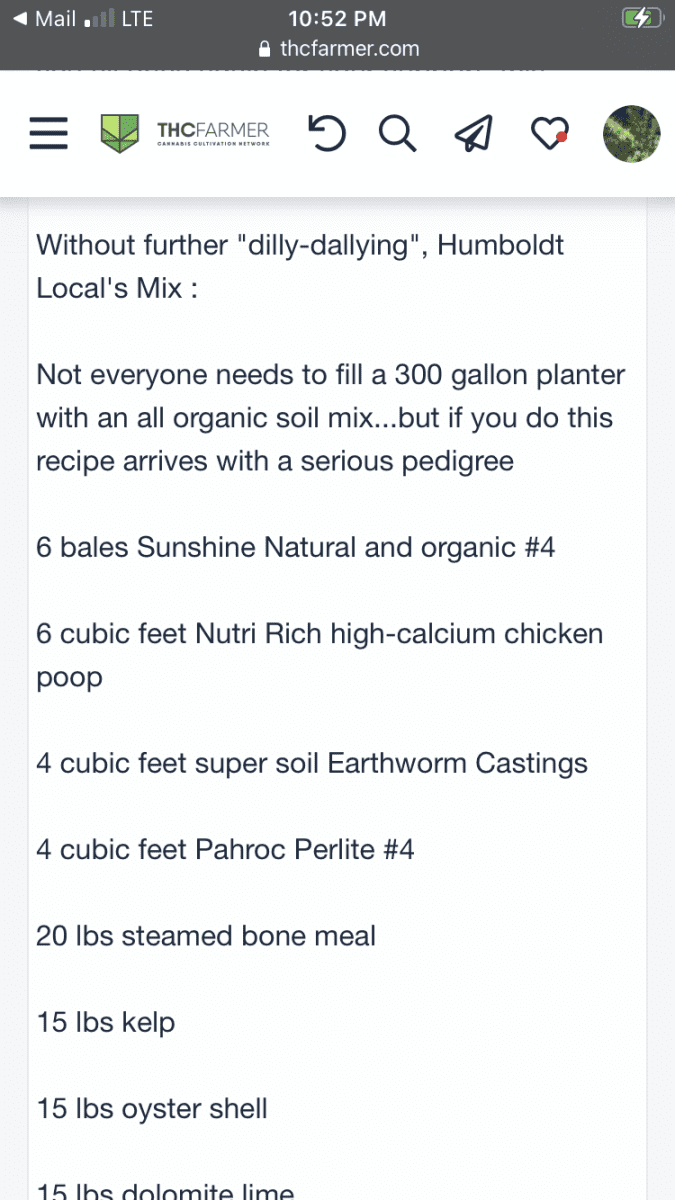Return to the Mail app
The image size is (675, 1200).
45,18
